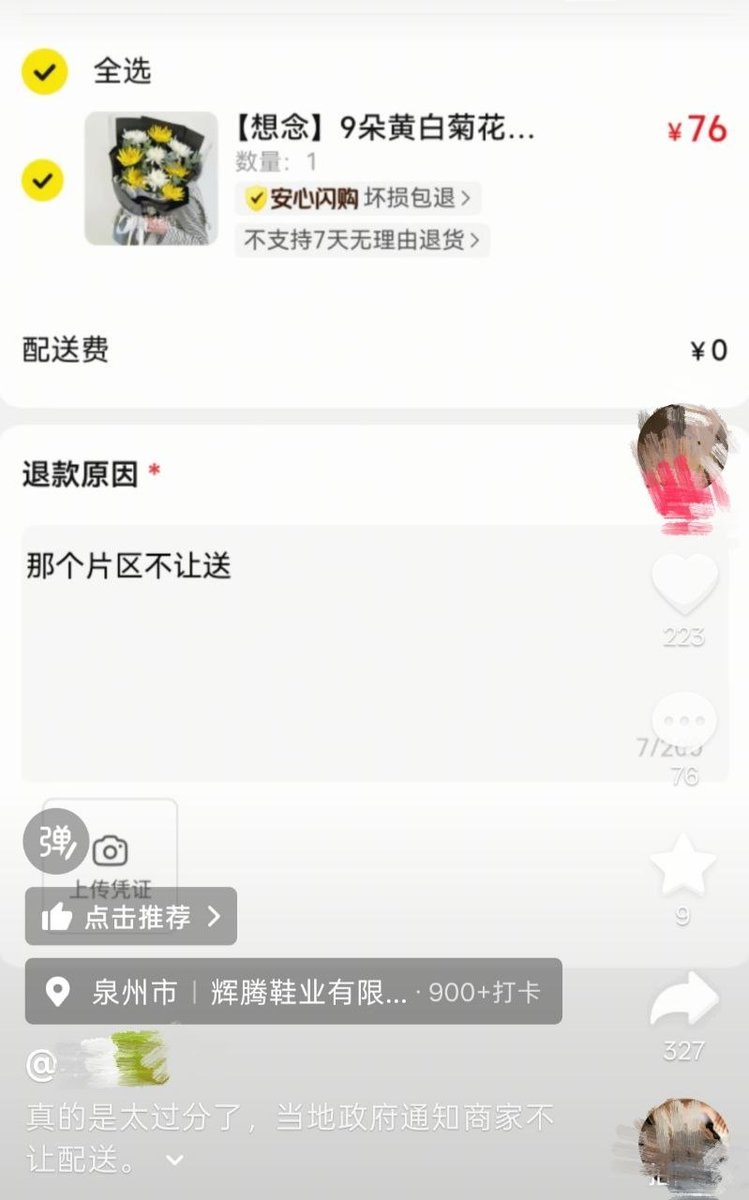
Task: Like the post with the heart icon
Action: [x=685, y=583]
